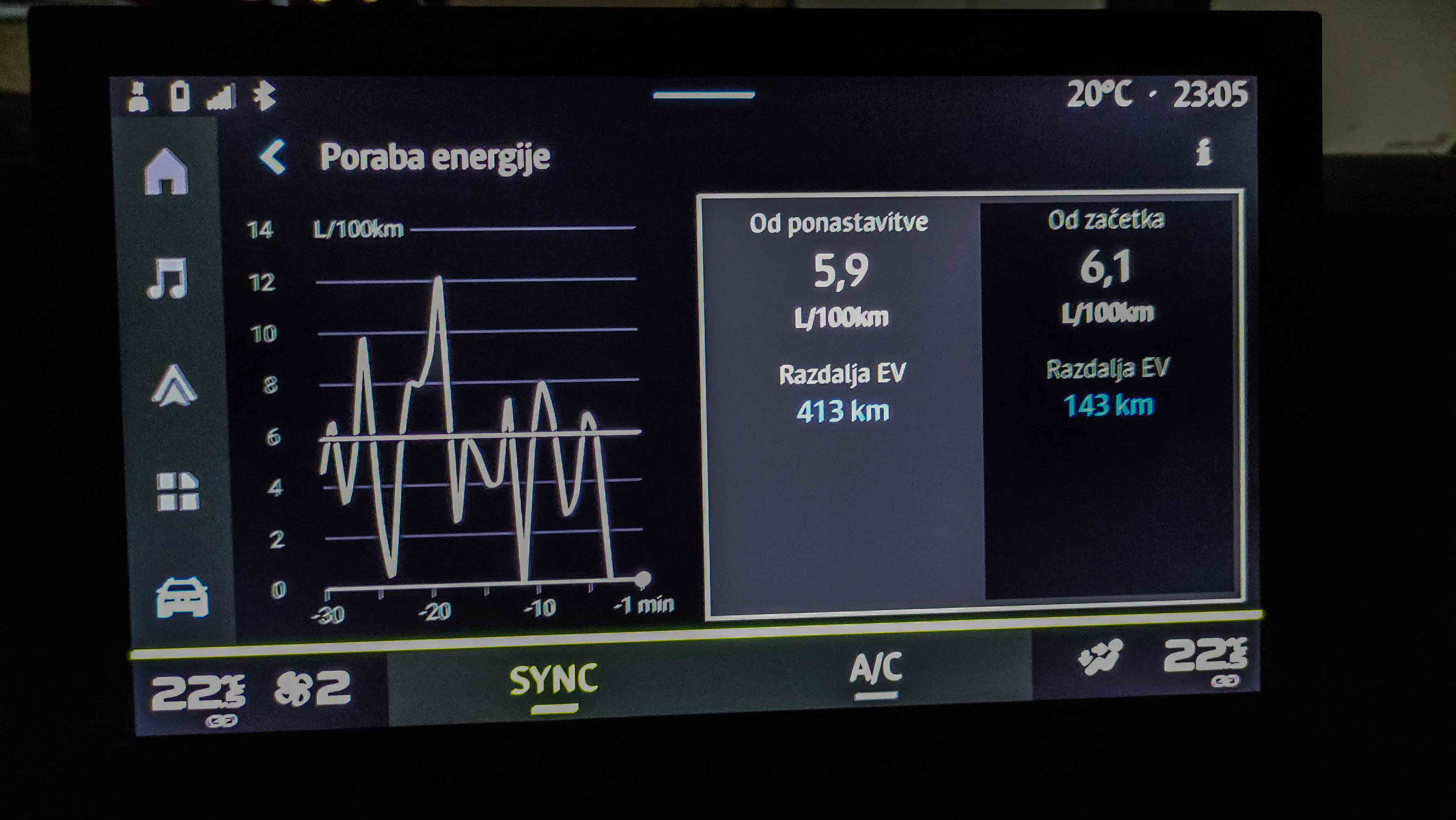Screen dimensions: 1456x820
Task: Open the seat airflow direction icon
Action: click(1099, 657)
